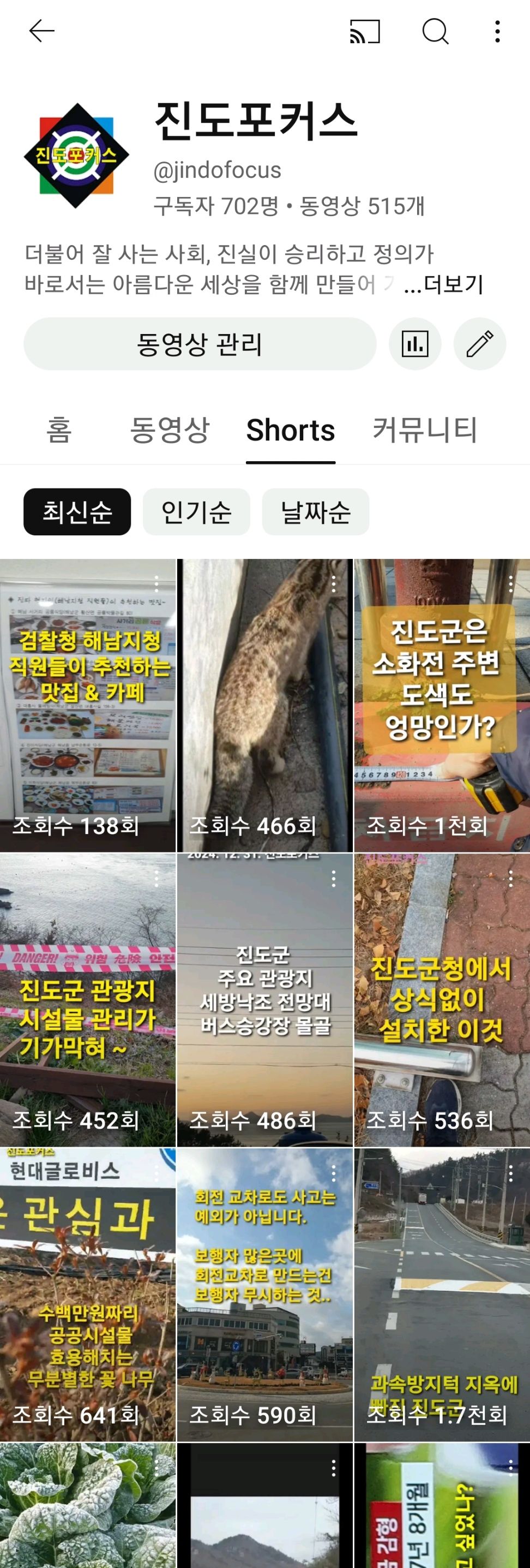530x1568 pixels.
Task: Select the 날짜순 sort chip
Action: 316,512
